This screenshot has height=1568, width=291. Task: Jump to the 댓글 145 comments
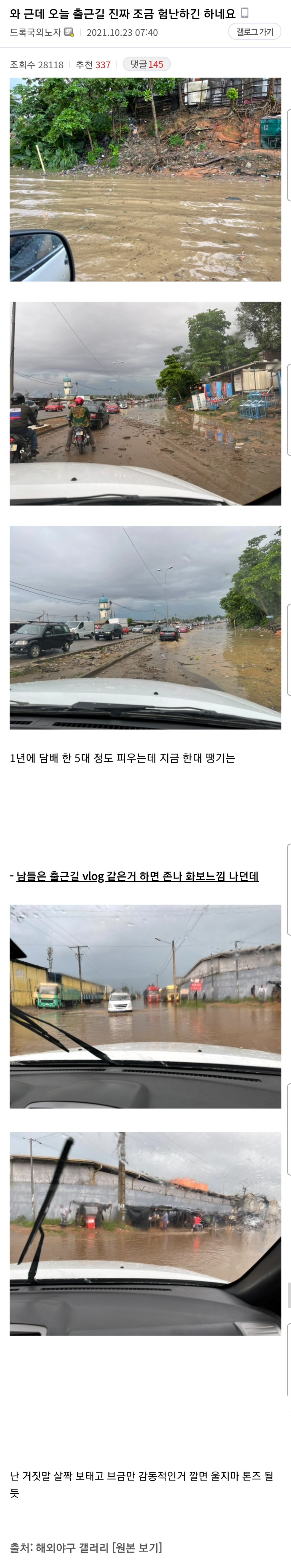pos(147,64)
